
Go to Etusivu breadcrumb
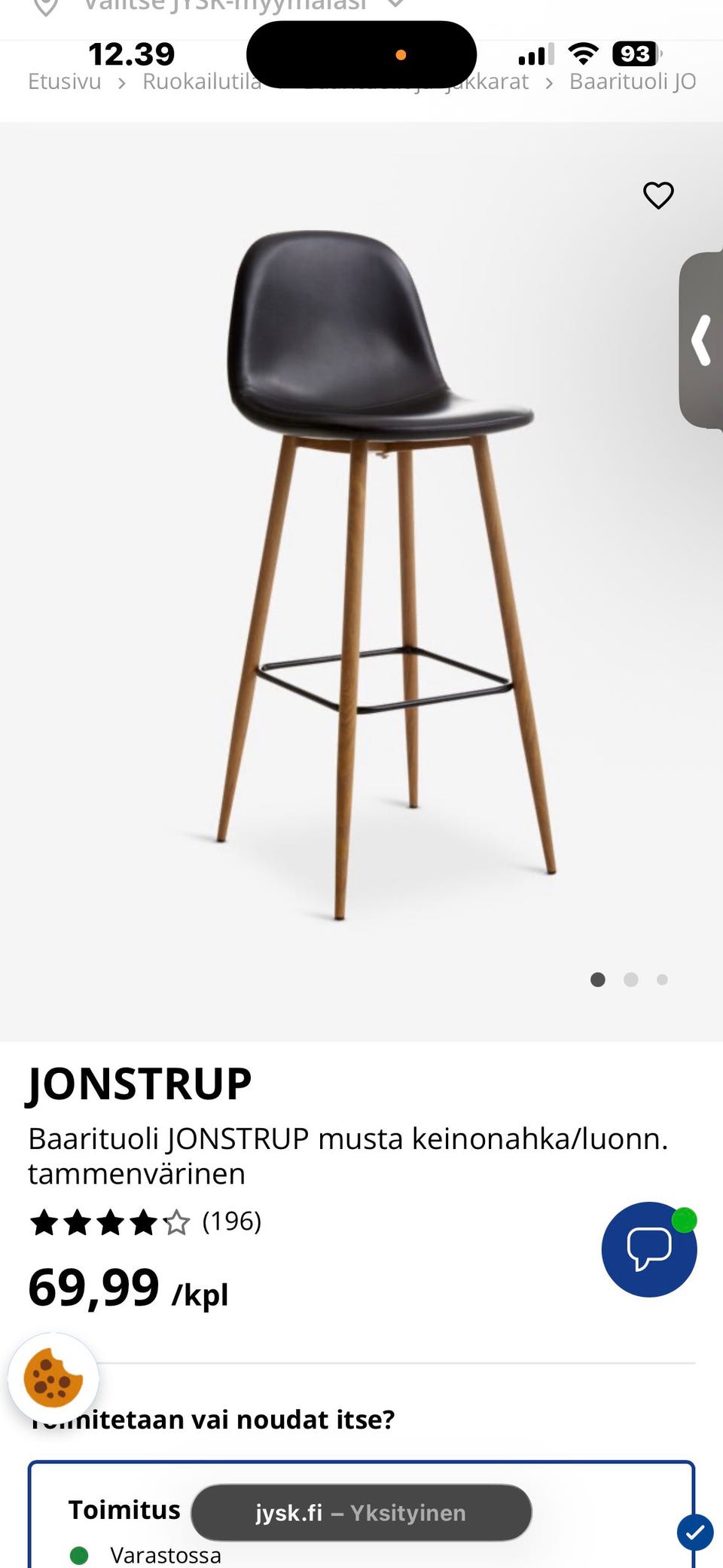64,81
